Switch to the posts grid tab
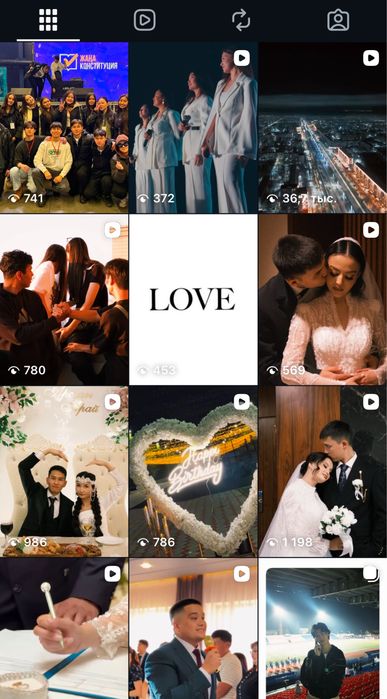 pos(48,20)
